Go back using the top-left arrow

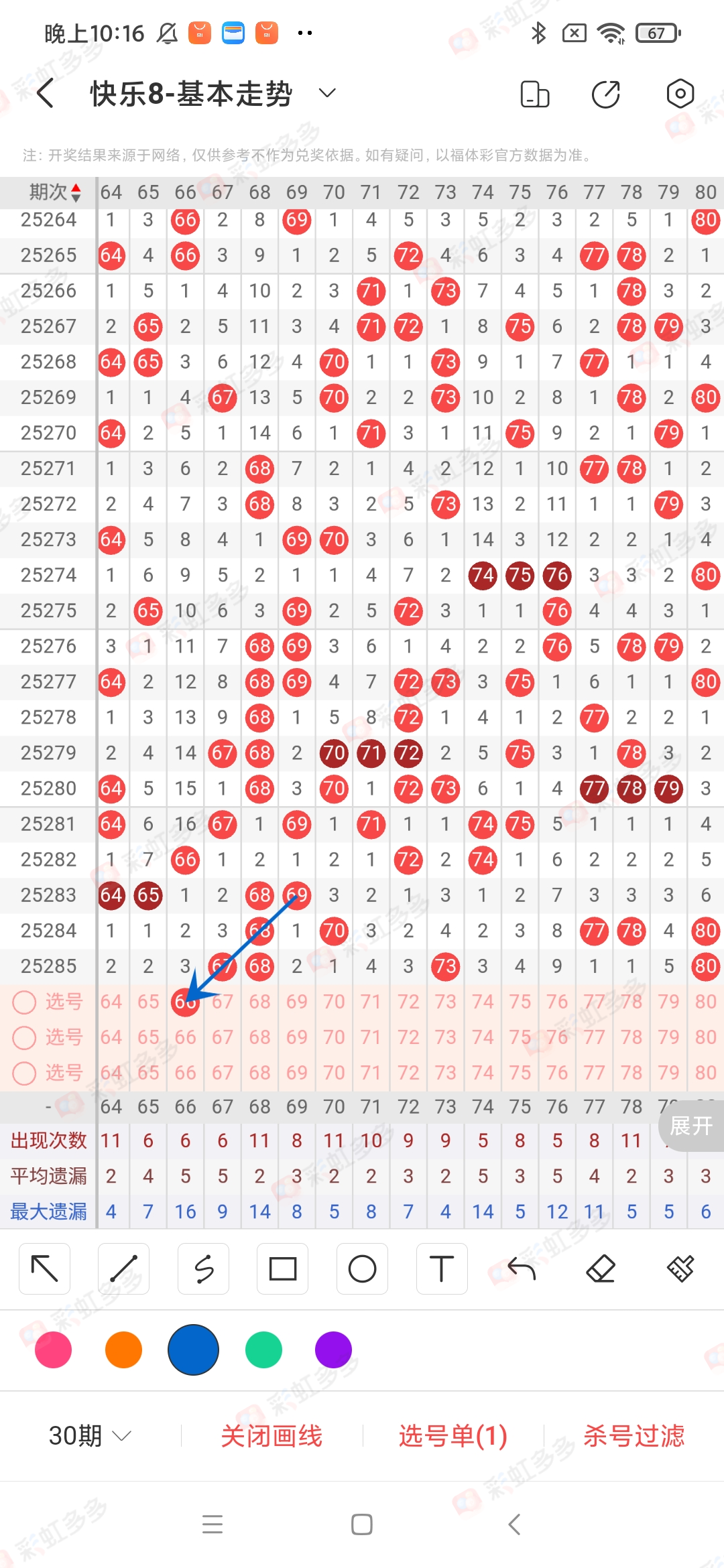[46, 93]
